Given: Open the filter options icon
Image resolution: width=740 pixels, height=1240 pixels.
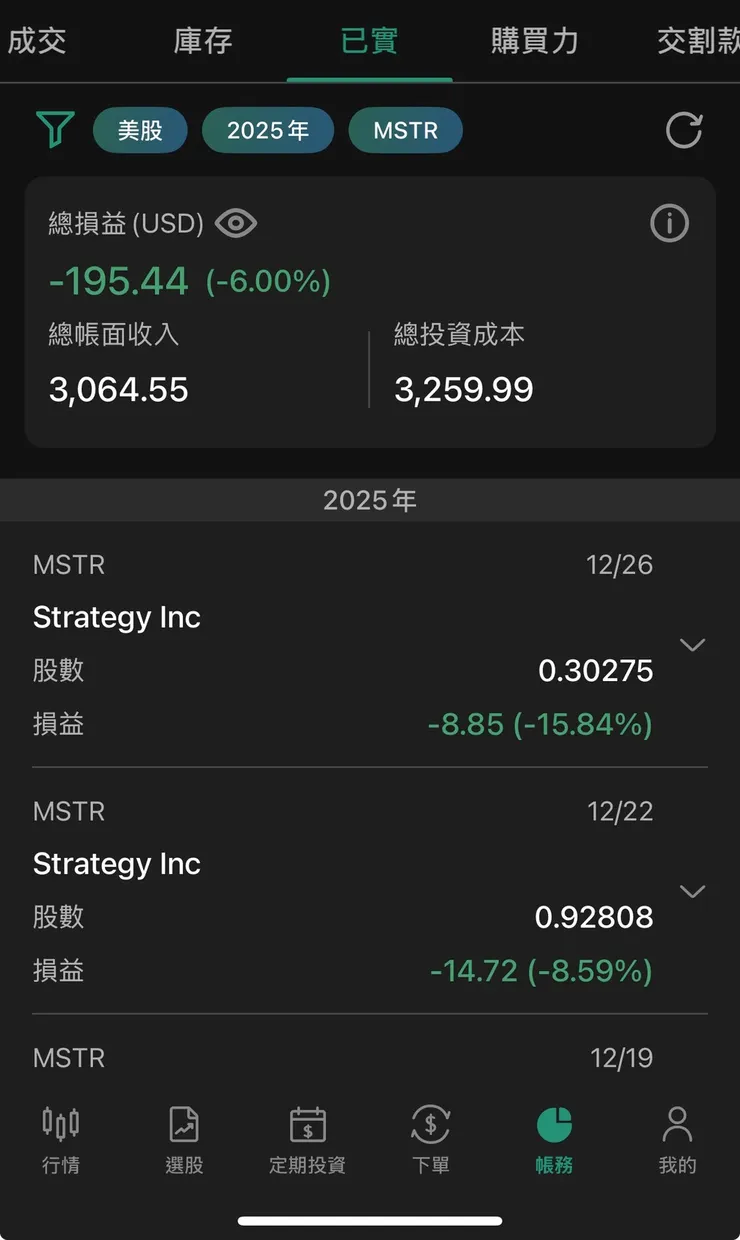Looking at the screenshot, I should pos(55,129).
